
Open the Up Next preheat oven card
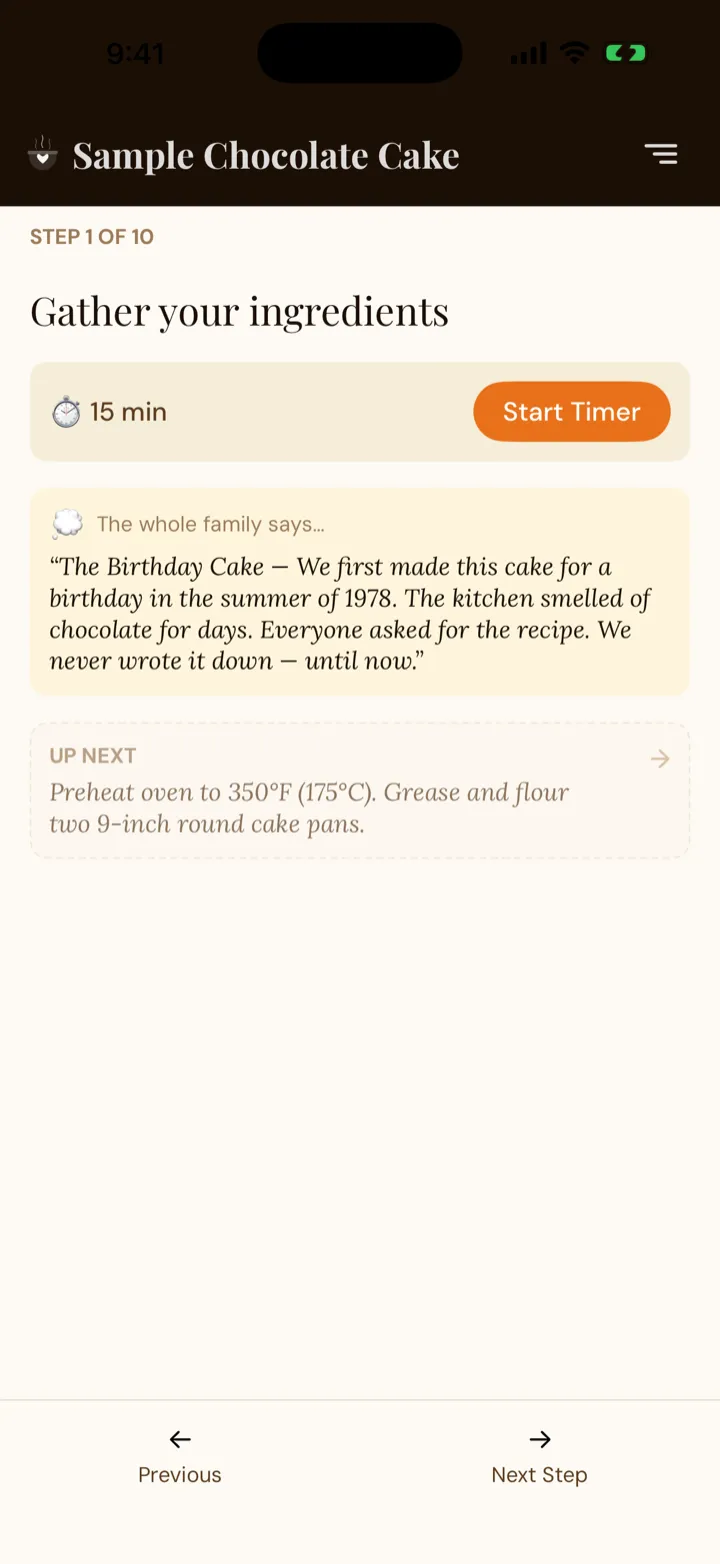click(360, 790)
